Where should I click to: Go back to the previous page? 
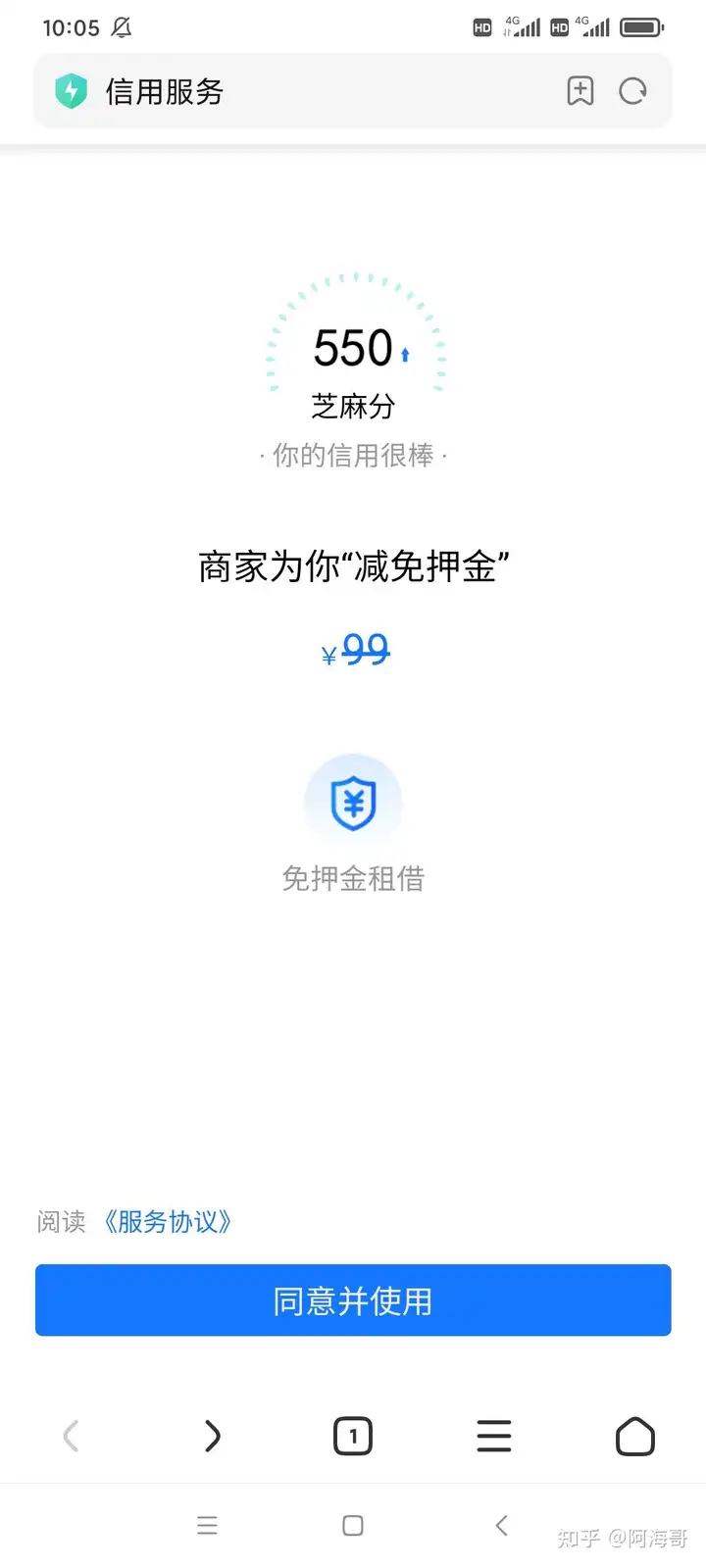[x=71, y=1437]
